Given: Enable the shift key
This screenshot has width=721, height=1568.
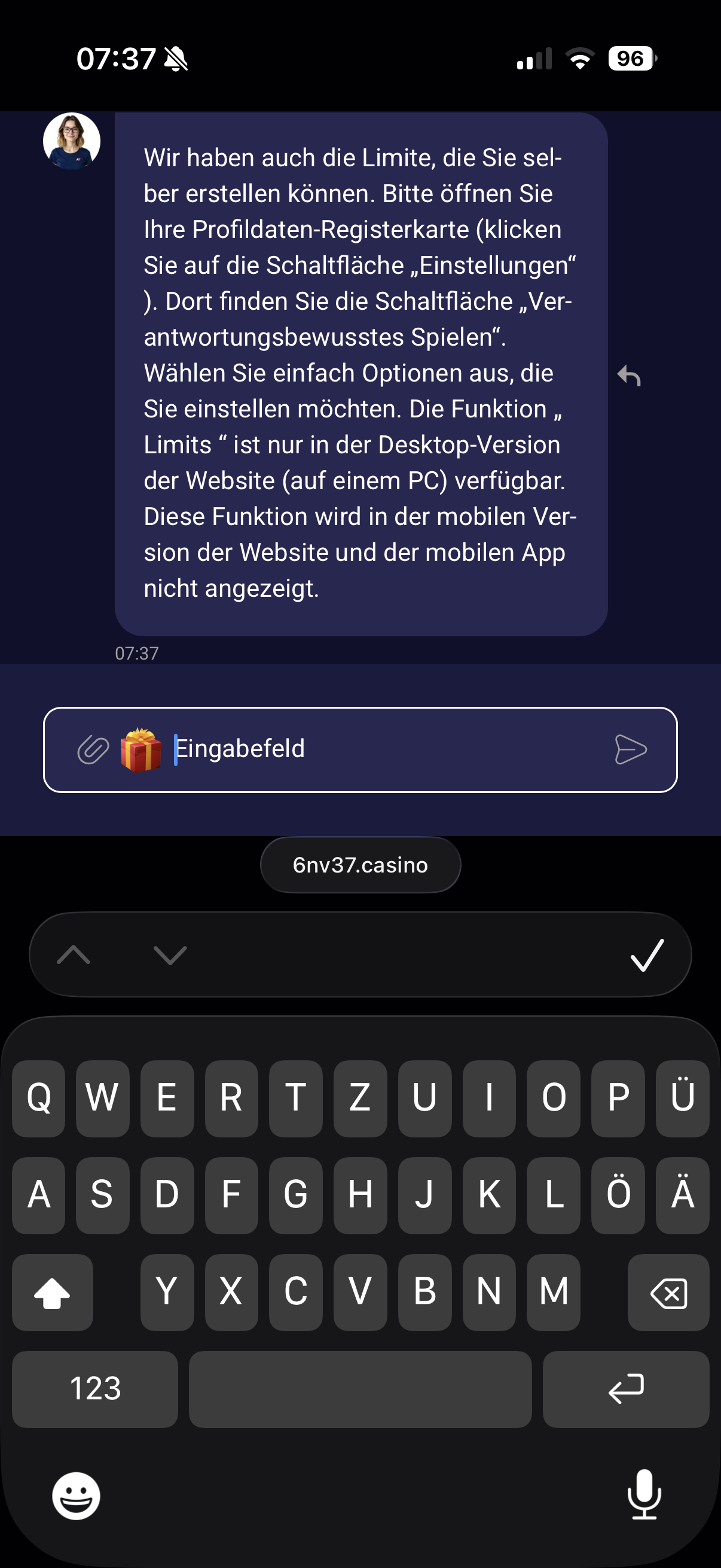Looking at the screenshot, I should click(x=53, y=1292).
